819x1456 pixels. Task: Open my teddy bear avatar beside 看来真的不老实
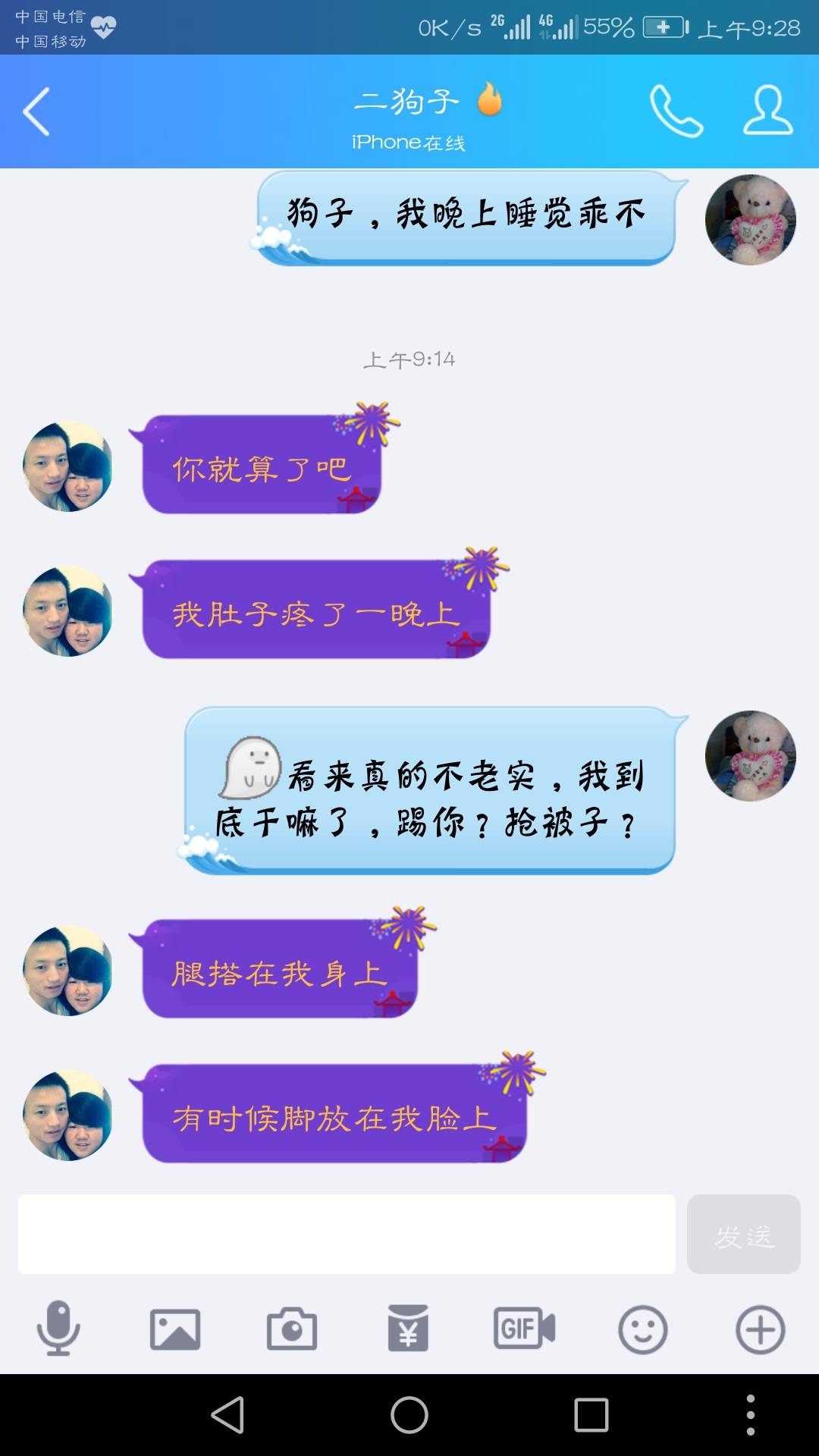click(x=750, y=755)
